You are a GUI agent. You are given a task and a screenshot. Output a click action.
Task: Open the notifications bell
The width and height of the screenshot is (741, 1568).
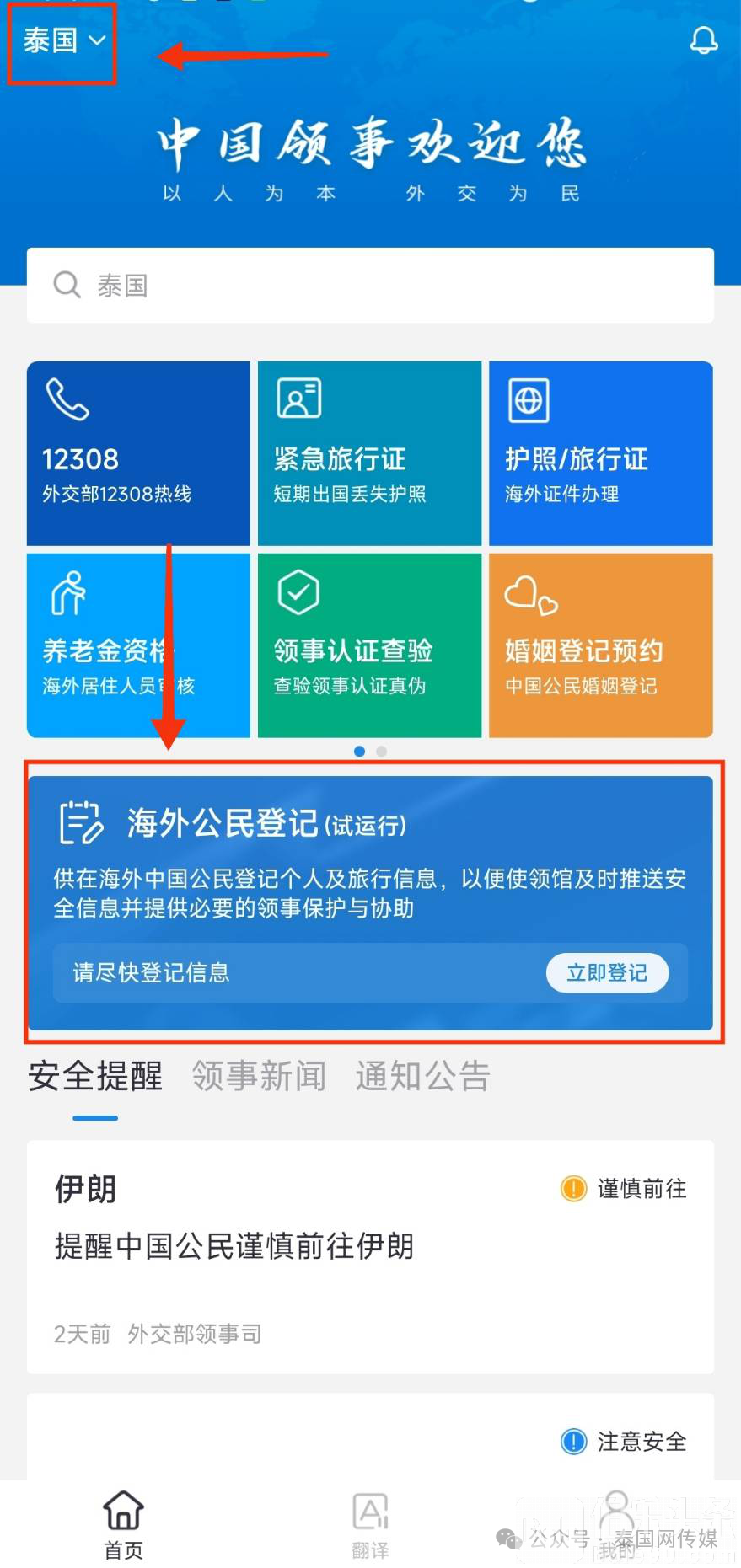coord(704,40)
